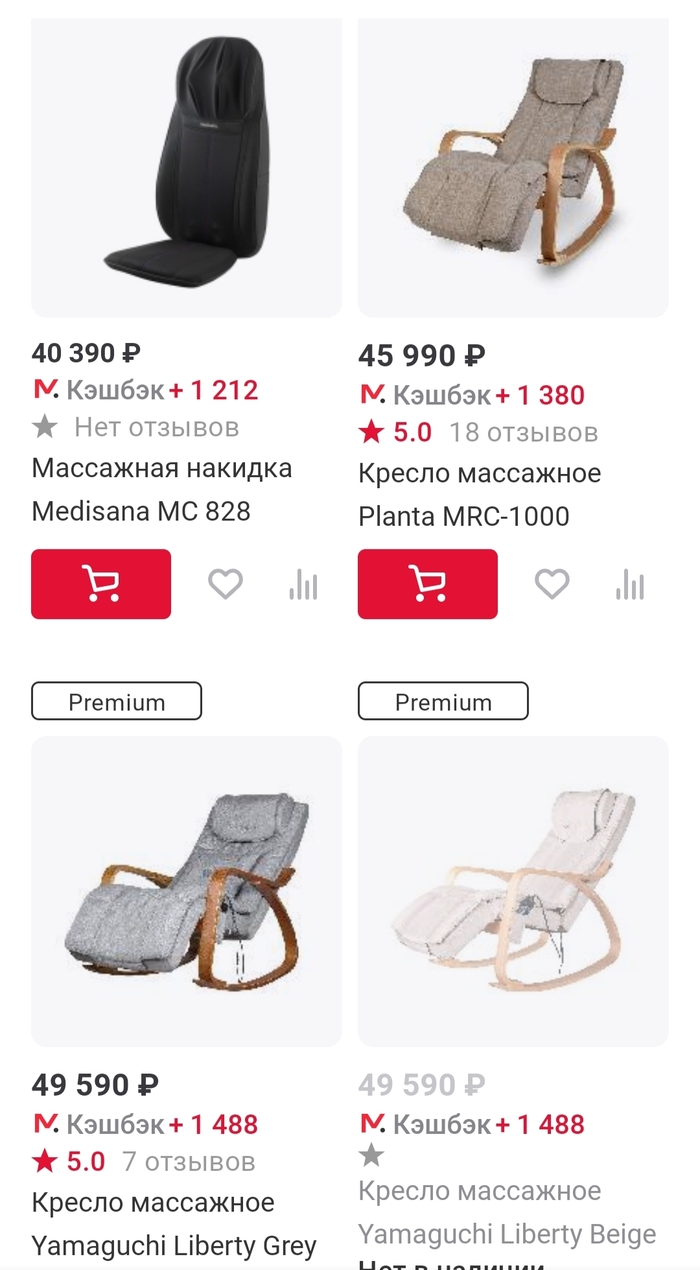700x1270 pixels.
Task: Add Medisana MC 828 to cart
Action: pos(101,584)
